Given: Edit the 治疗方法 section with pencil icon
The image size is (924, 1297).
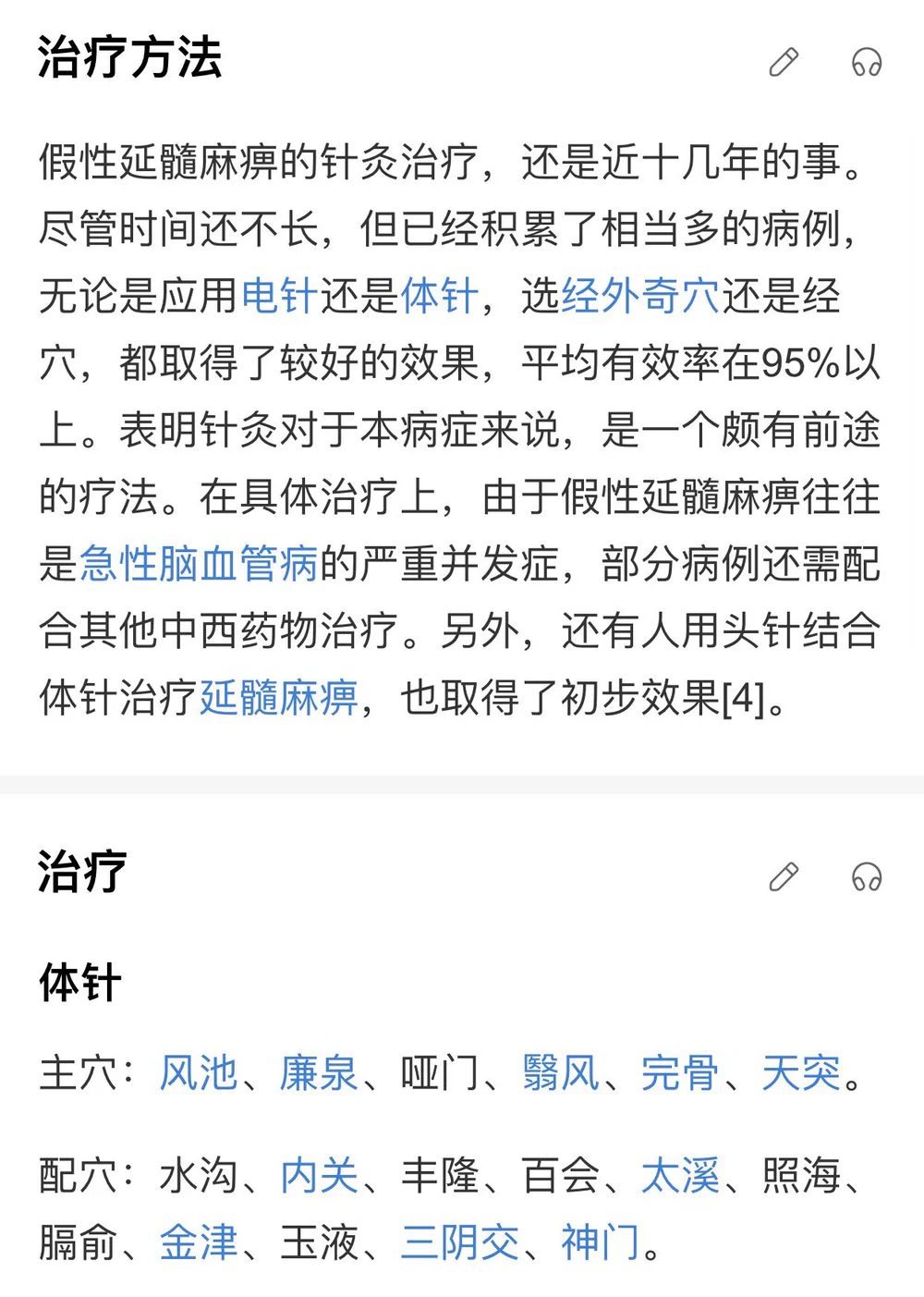Looking at the screenshot, I should [x=784, y=62].
